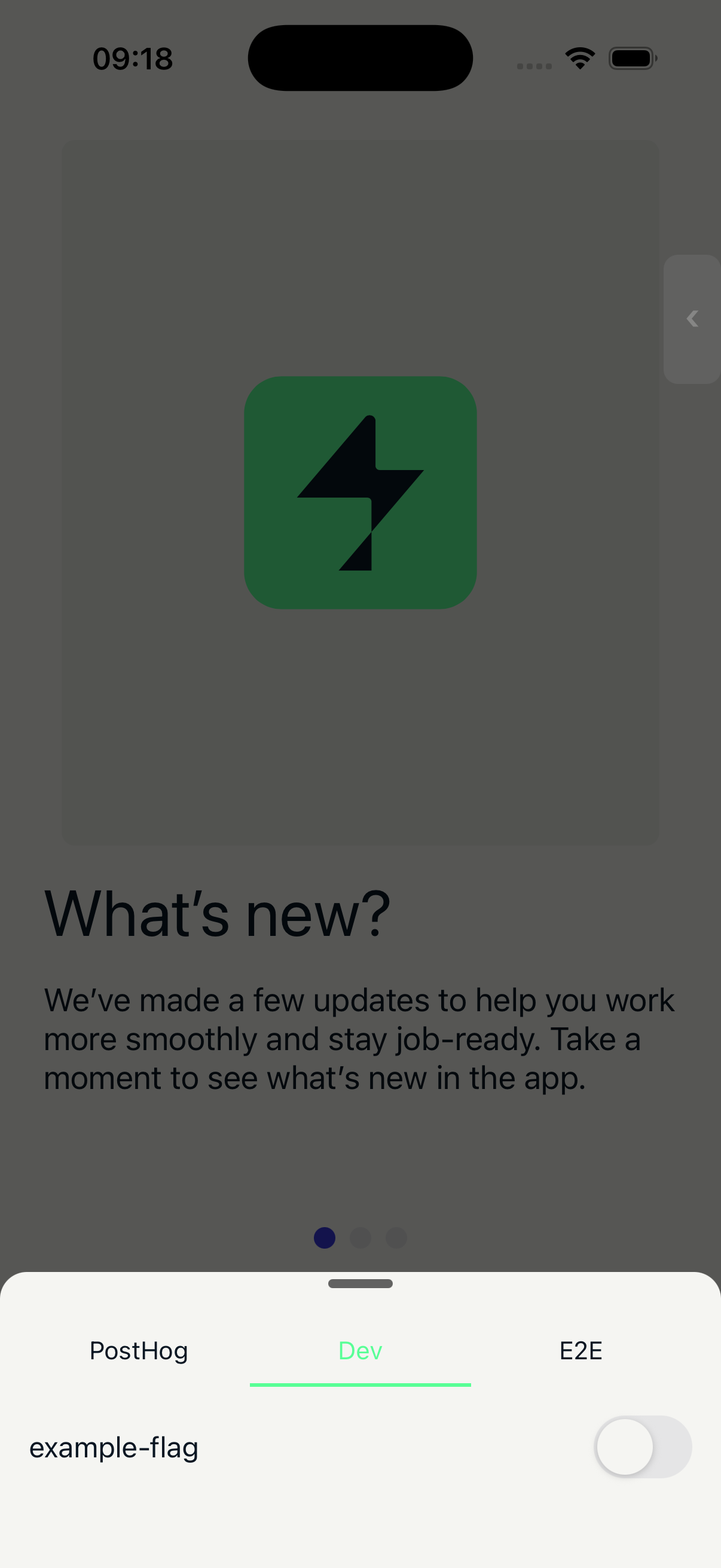This screenshot has width=721, height=1568.
Task: Select the Dev tab
Action: [x=360, y=1351]
